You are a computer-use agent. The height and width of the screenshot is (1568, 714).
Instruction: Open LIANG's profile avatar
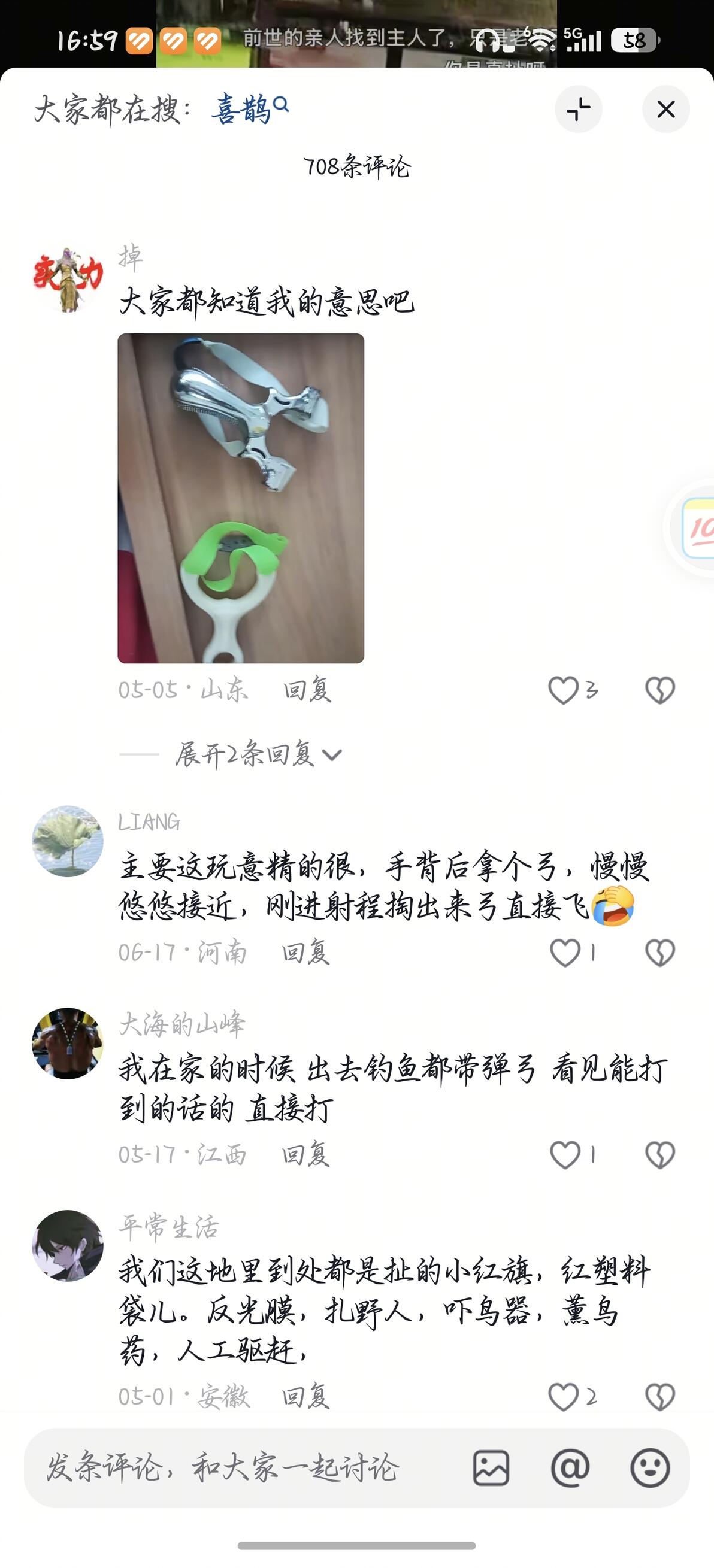(68, 841)
